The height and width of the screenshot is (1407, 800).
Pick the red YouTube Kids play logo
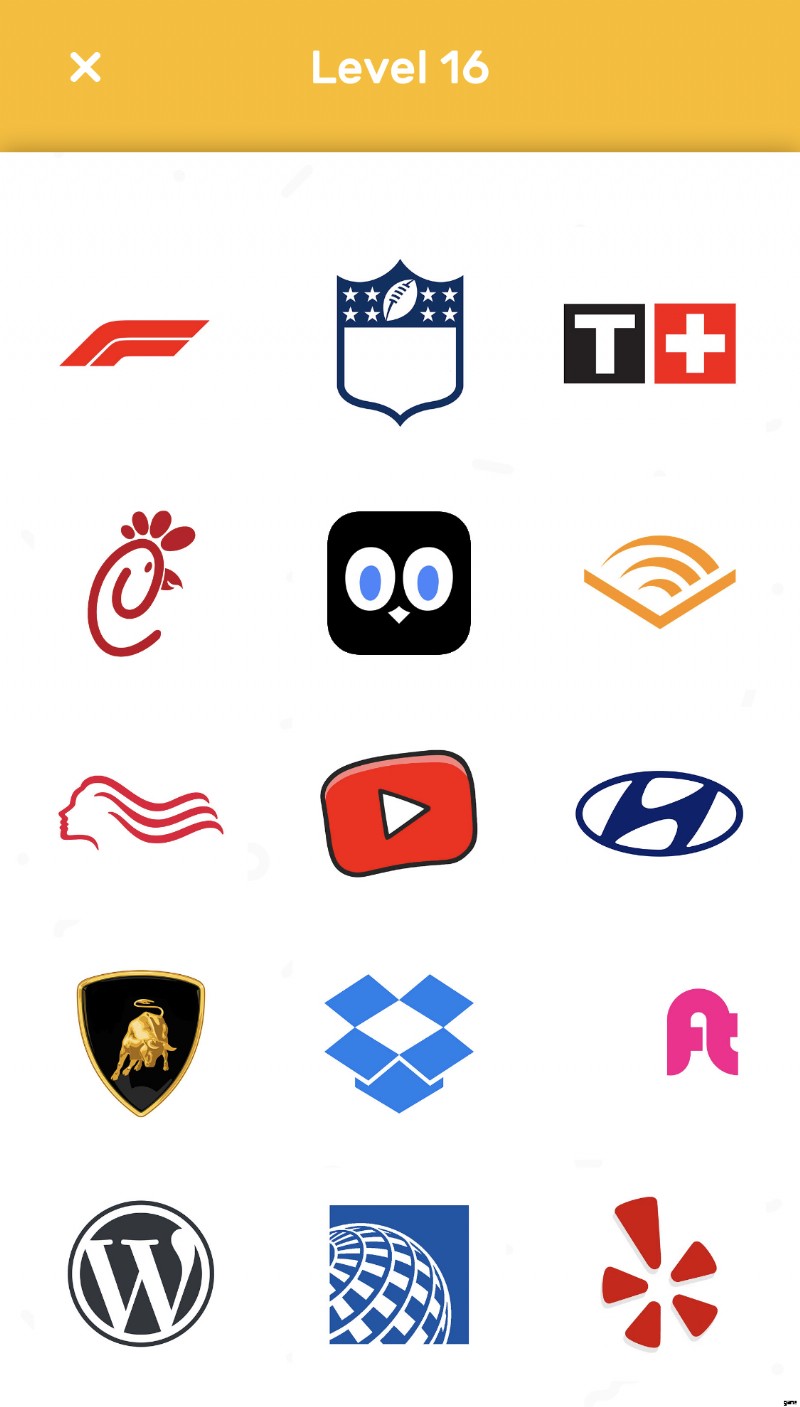pos(399,812)
